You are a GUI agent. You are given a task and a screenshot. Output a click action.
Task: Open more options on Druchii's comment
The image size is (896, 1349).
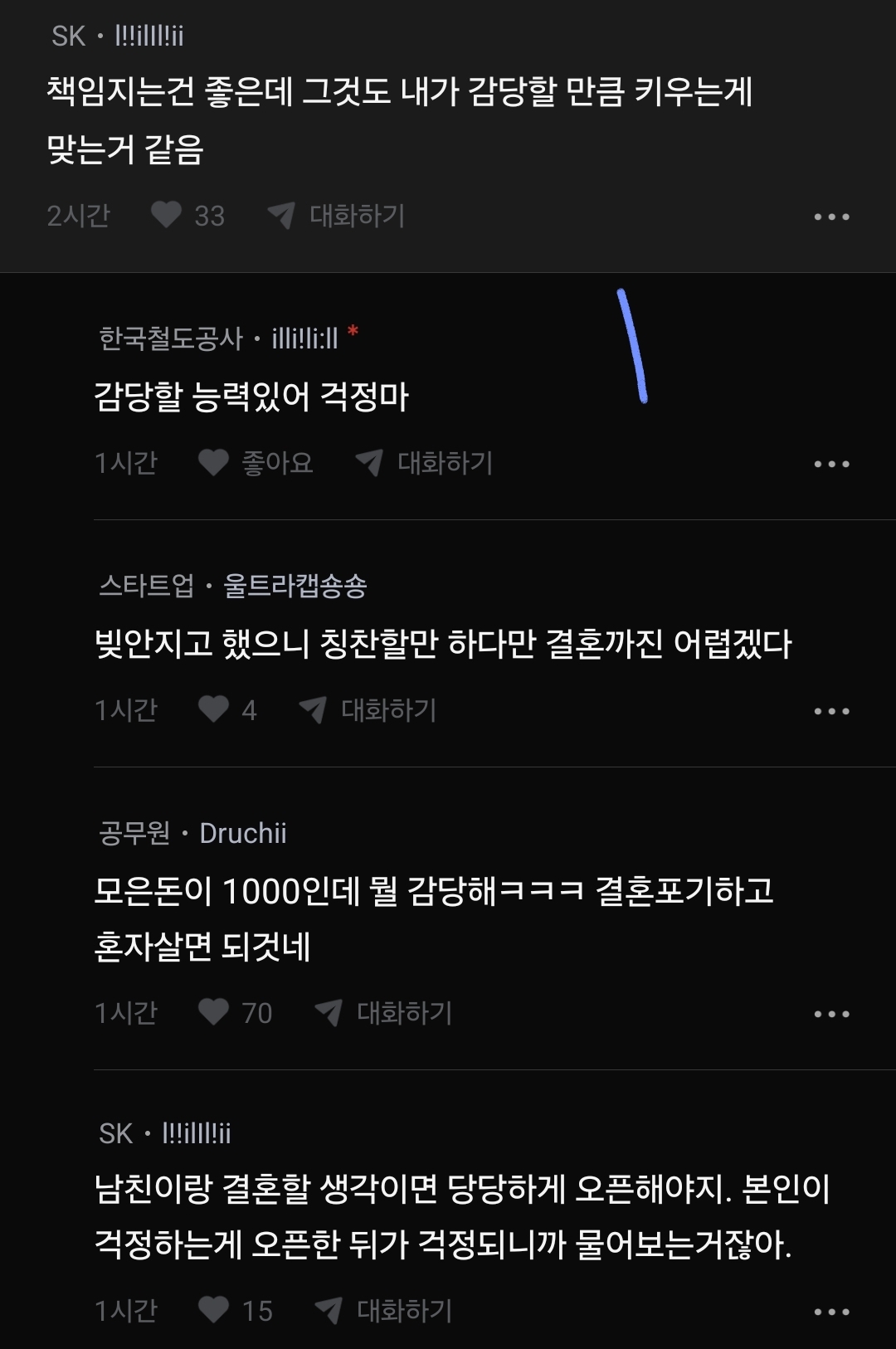click(831, 1014)
